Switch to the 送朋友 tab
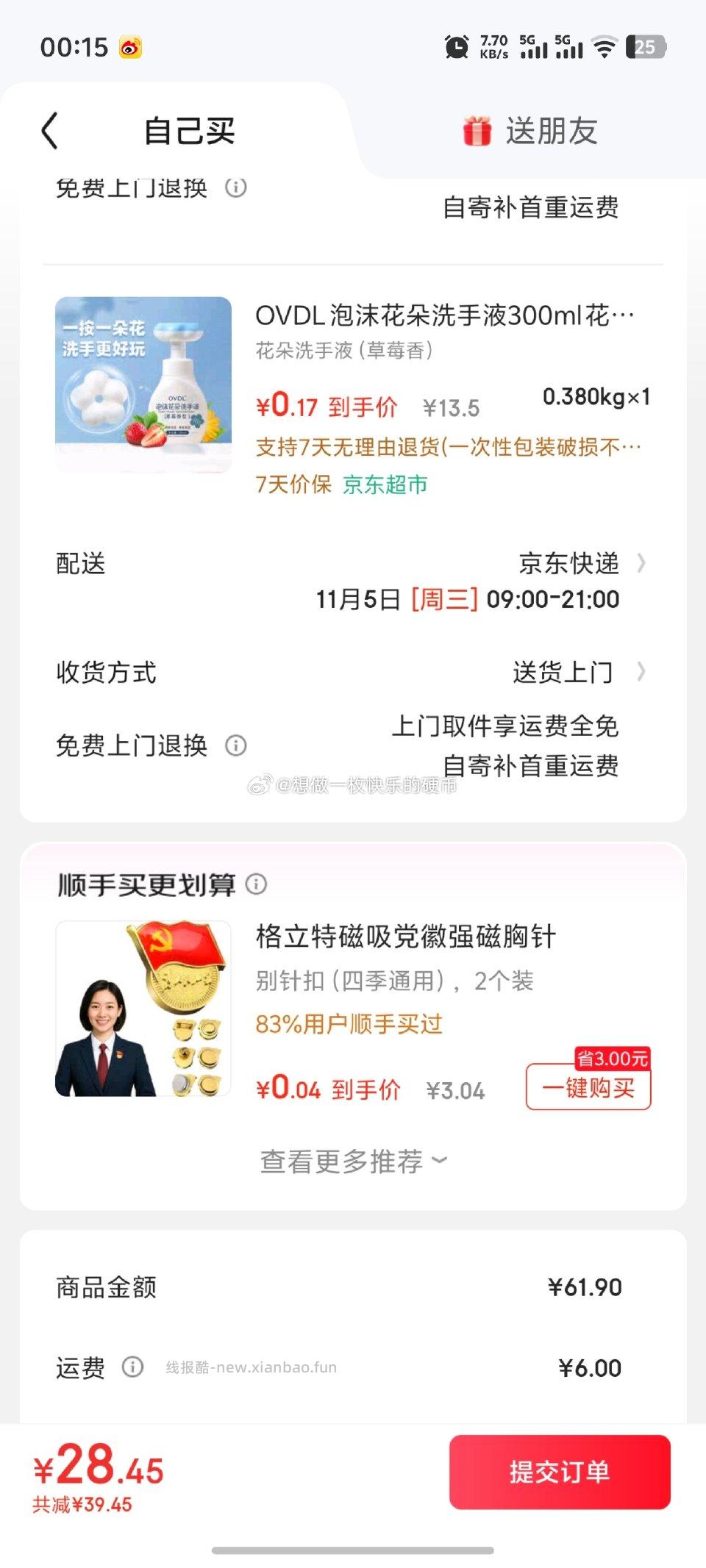Image resolution: width=706 pixels, height=1568 pixels. (x=553, y=130)
